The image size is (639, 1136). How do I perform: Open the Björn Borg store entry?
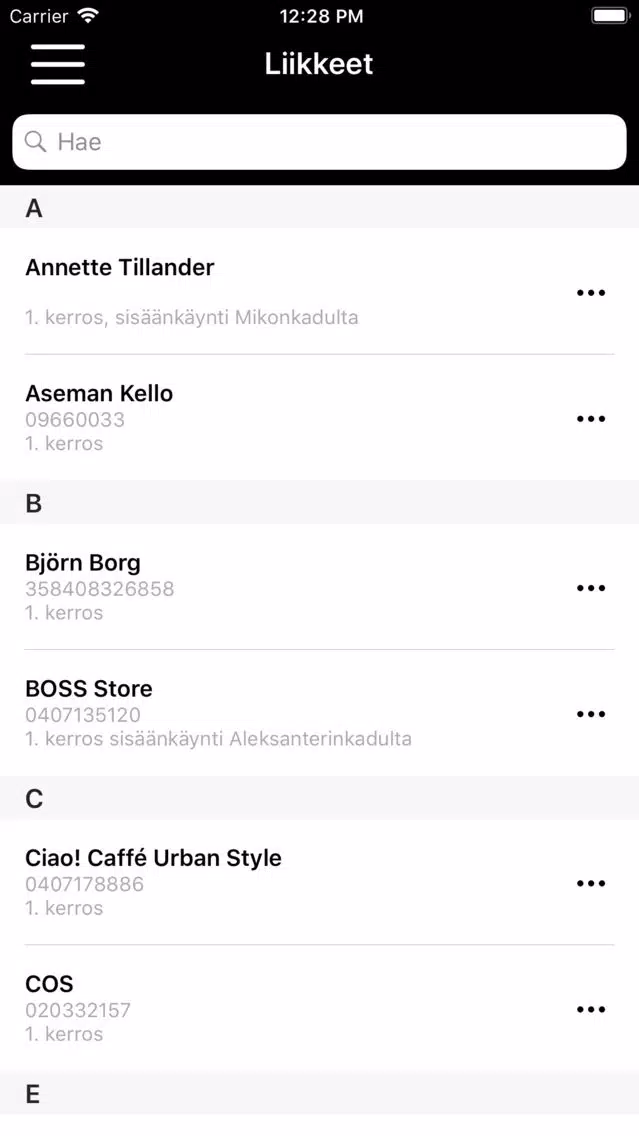(x=320, y=587)
